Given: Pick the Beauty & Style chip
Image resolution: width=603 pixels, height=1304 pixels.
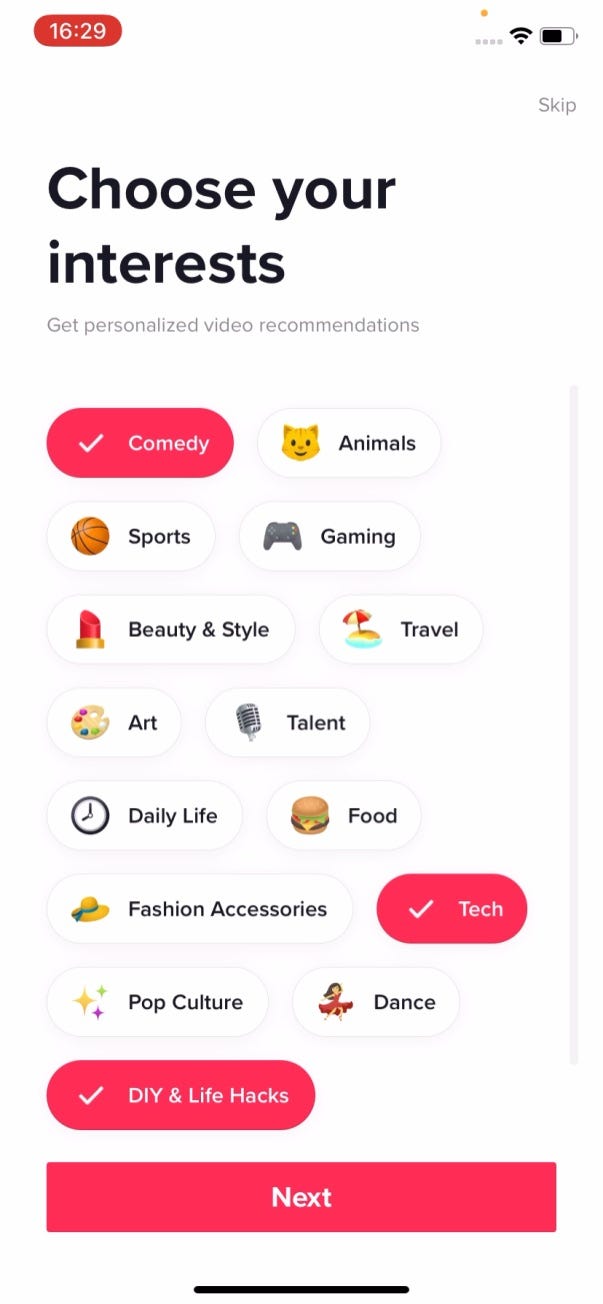Looking at the screenshot, I should (171, 629).
